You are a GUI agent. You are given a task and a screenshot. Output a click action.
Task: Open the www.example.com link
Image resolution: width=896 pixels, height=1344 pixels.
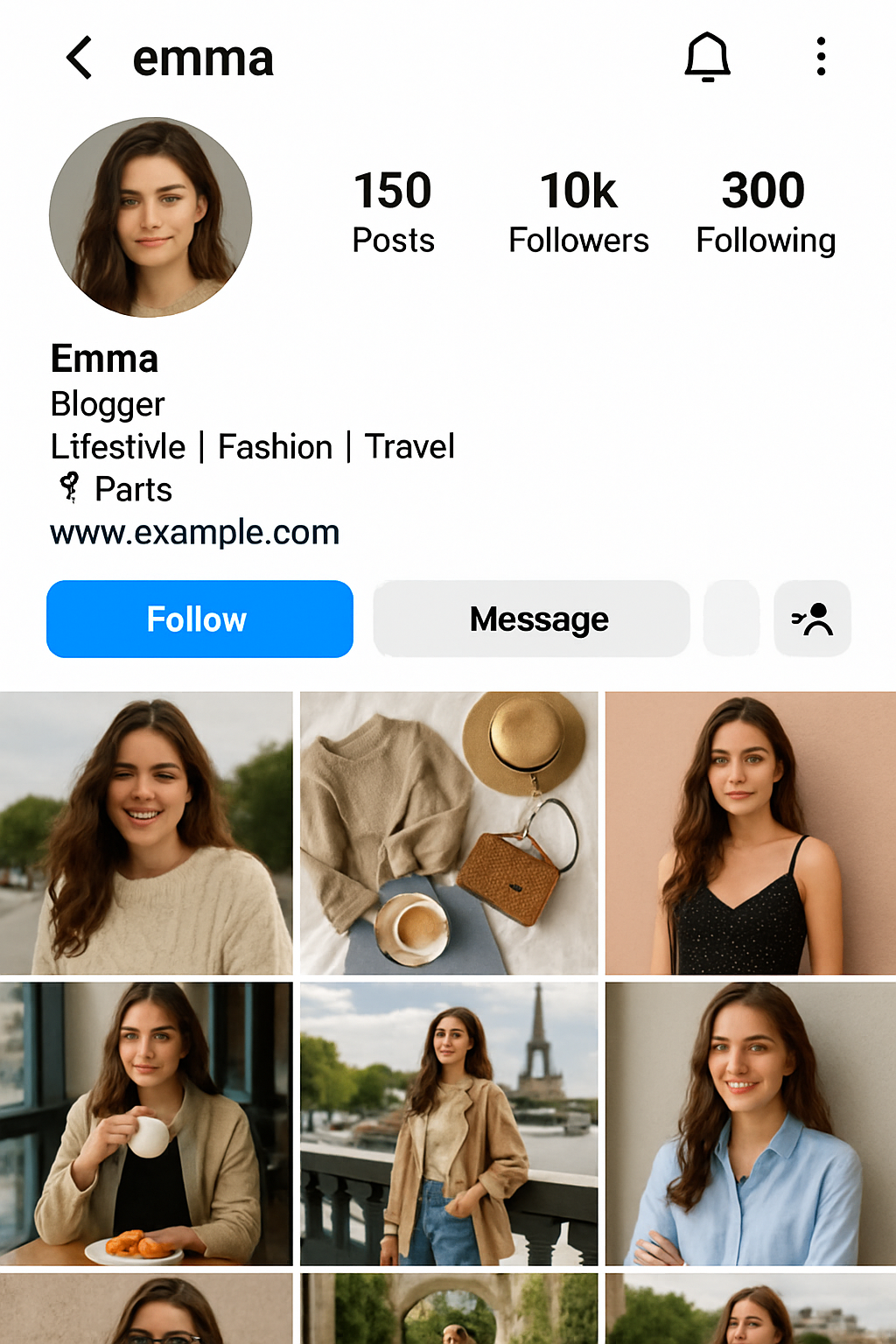tap(194, 532)
